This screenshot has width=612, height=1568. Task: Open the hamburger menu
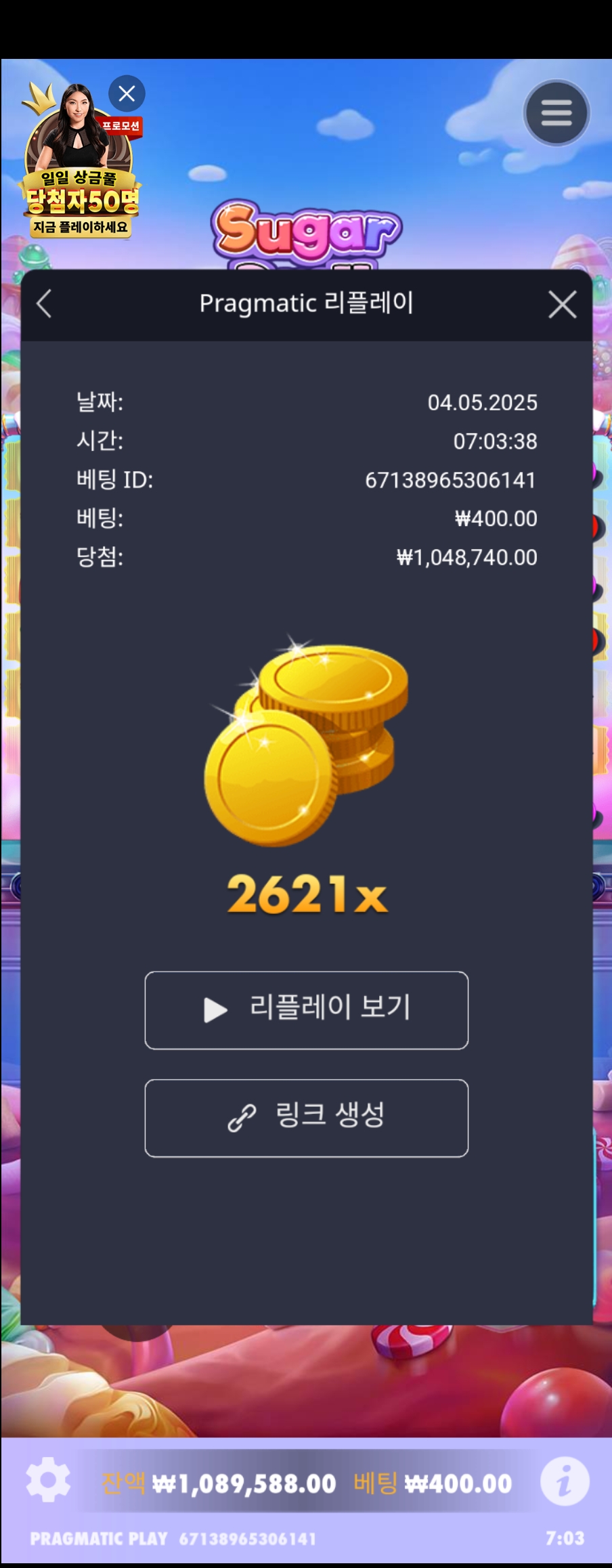click(x=556, y=113)
